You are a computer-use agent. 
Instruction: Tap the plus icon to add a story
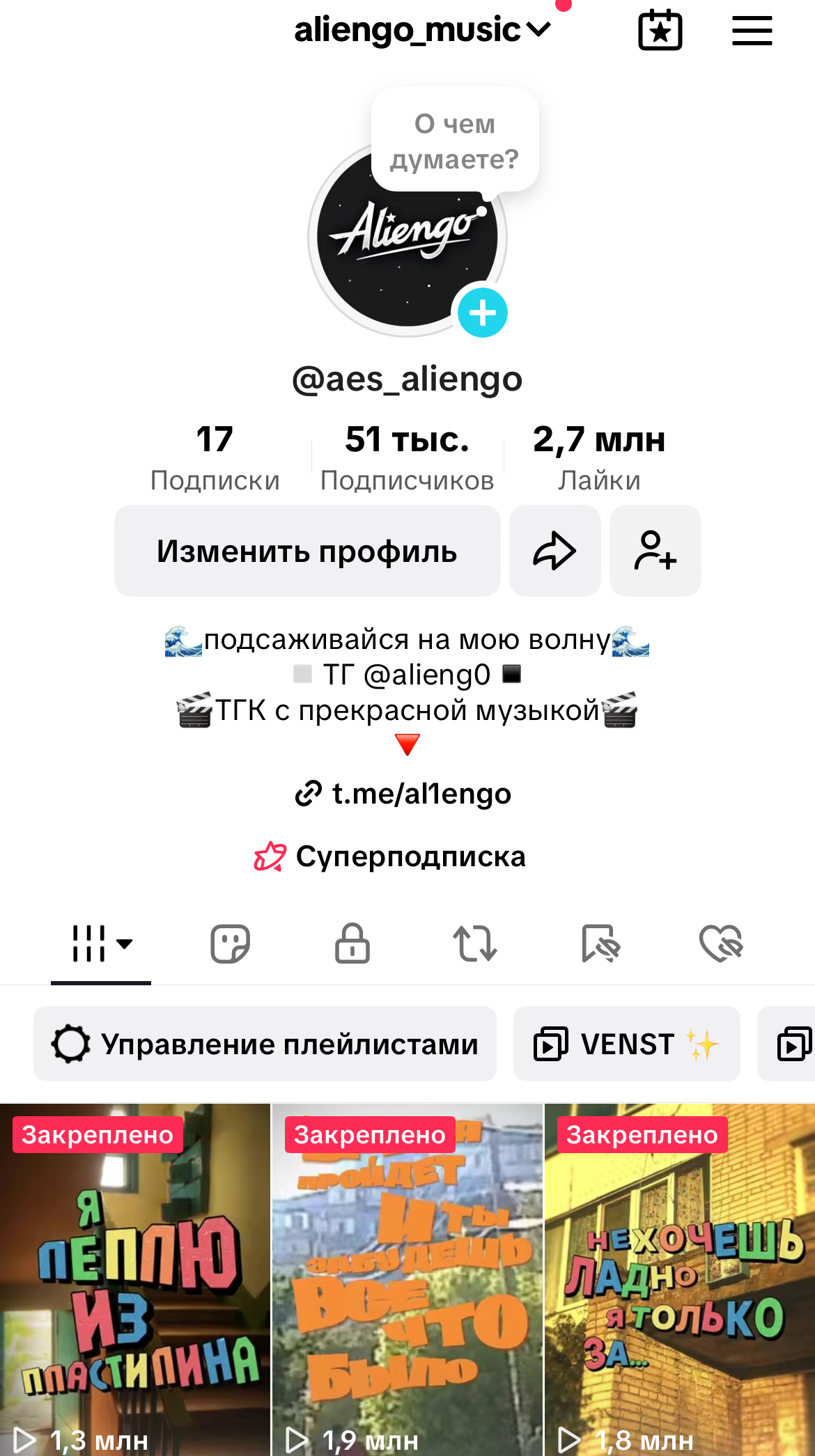point(483,313)
